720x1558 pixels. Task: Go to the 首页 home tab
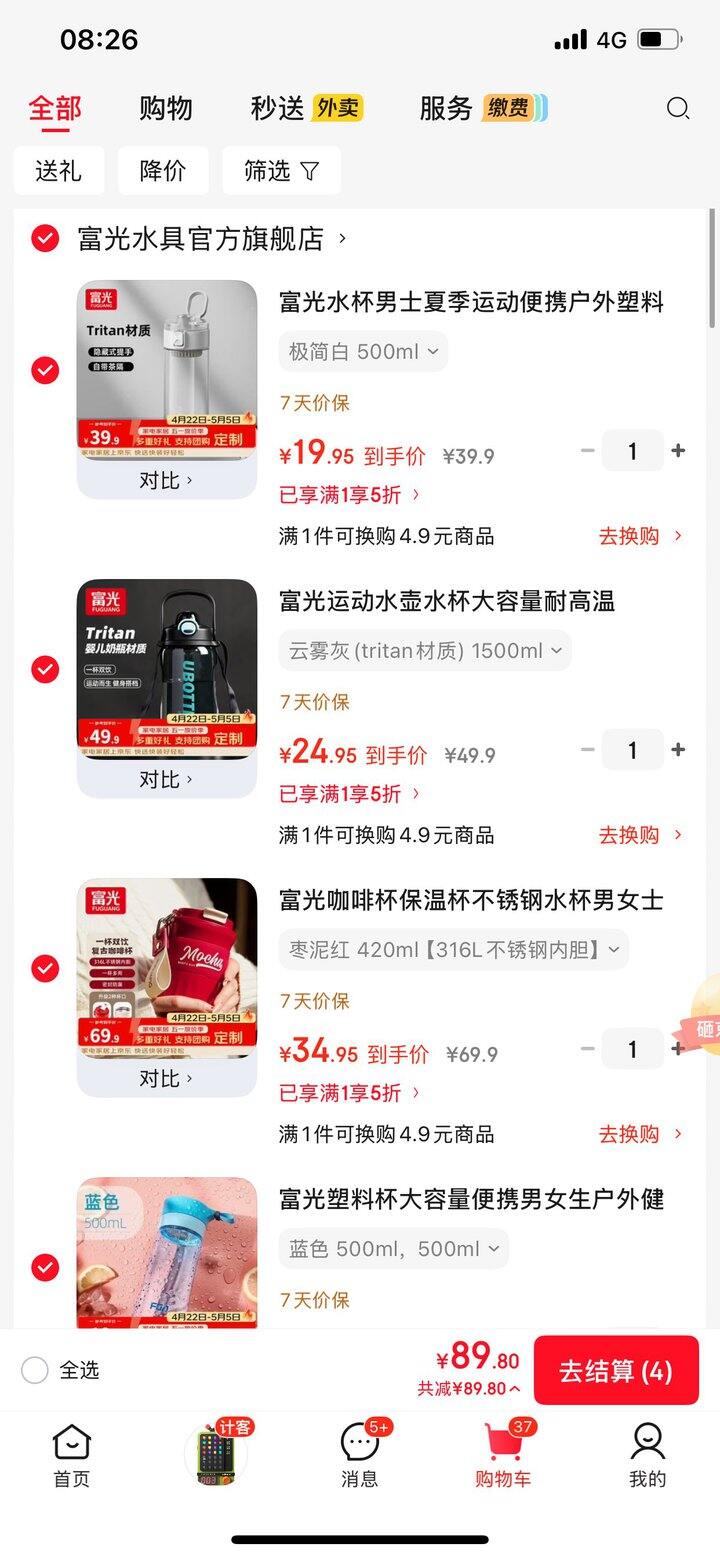(72, 1455)
